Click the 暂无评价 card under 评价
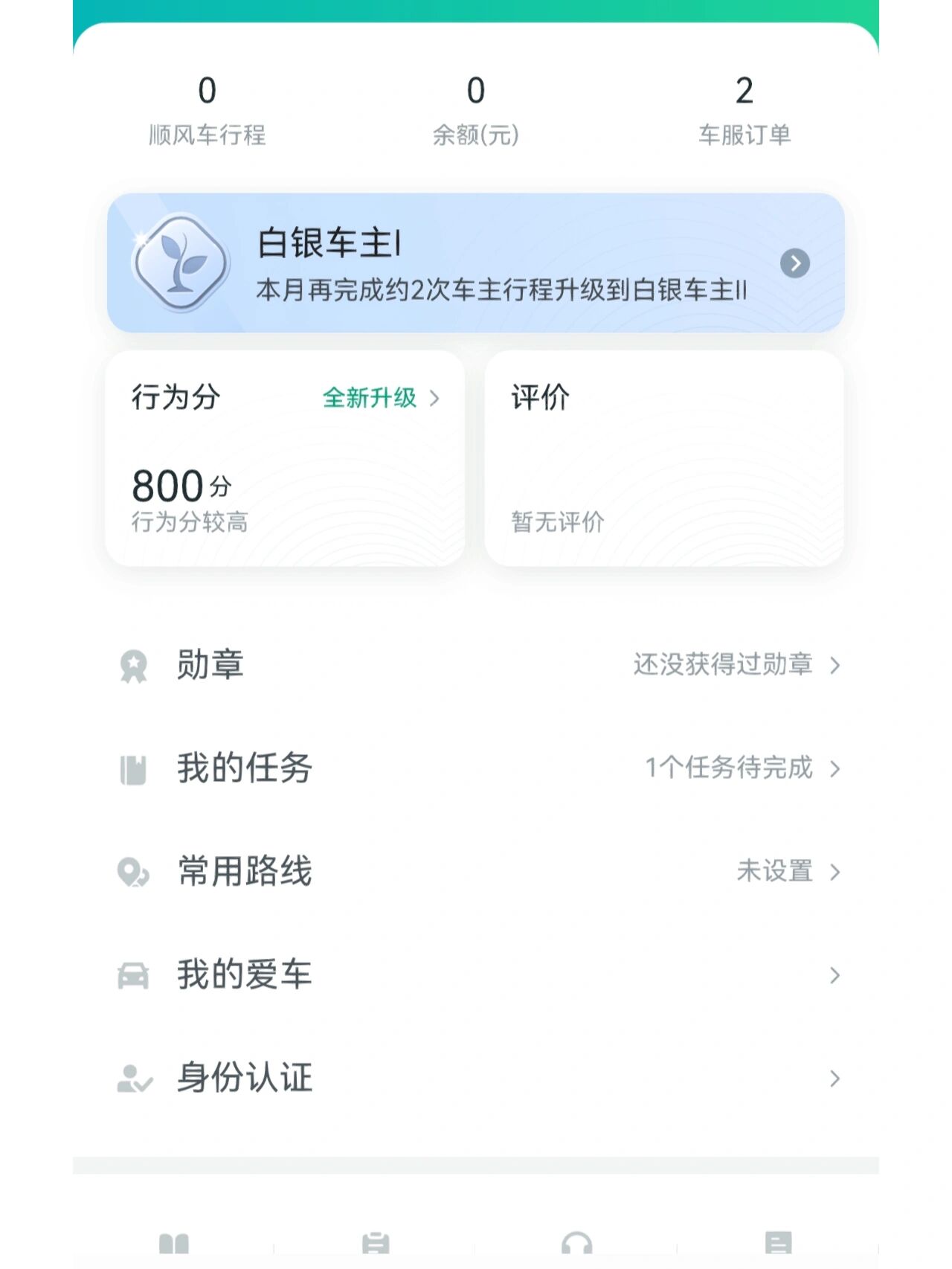 pyautogui.click(x=664, y=457)
